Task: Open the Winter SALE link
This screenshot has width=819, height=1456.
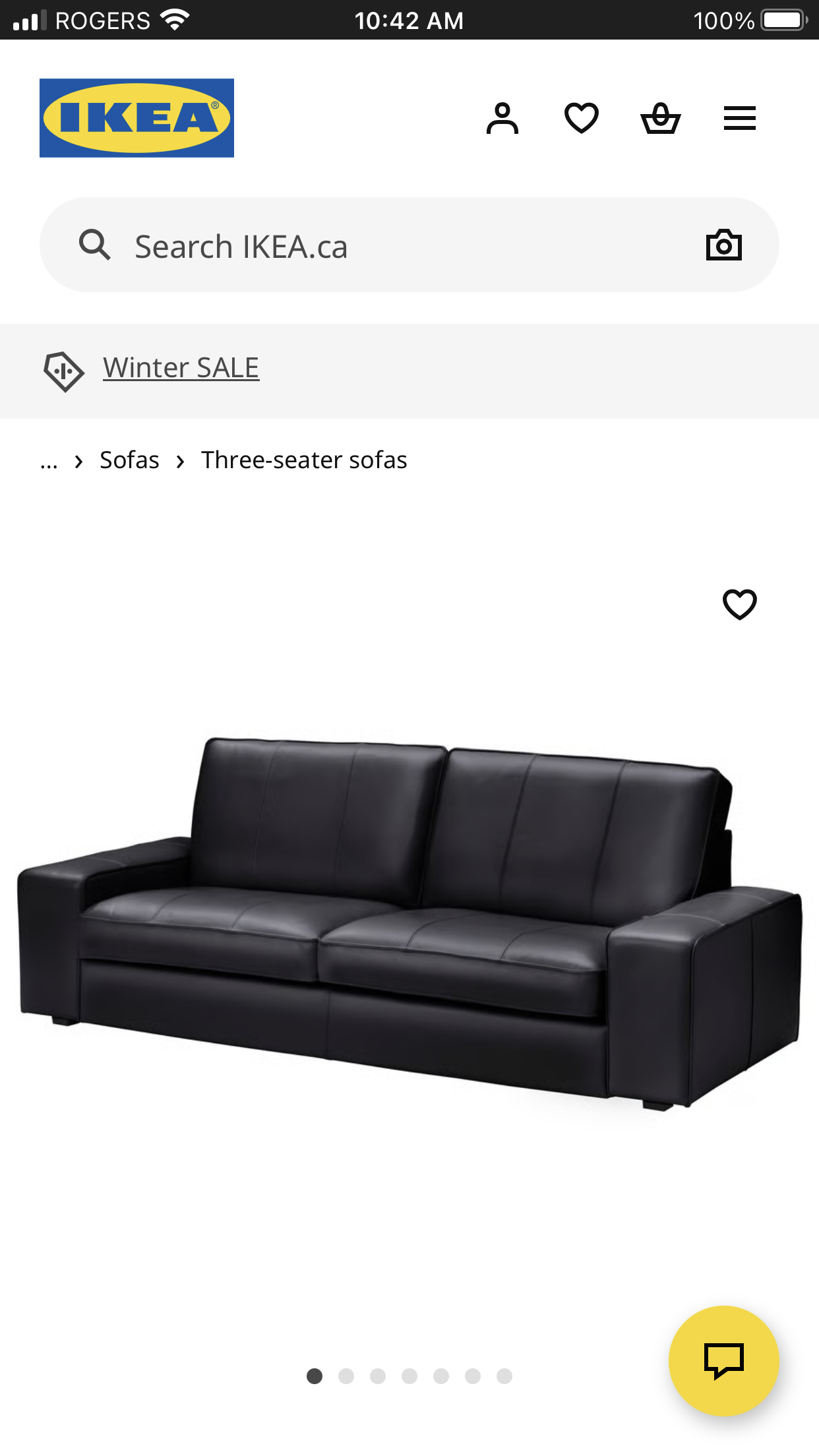Action: point(181,368)
